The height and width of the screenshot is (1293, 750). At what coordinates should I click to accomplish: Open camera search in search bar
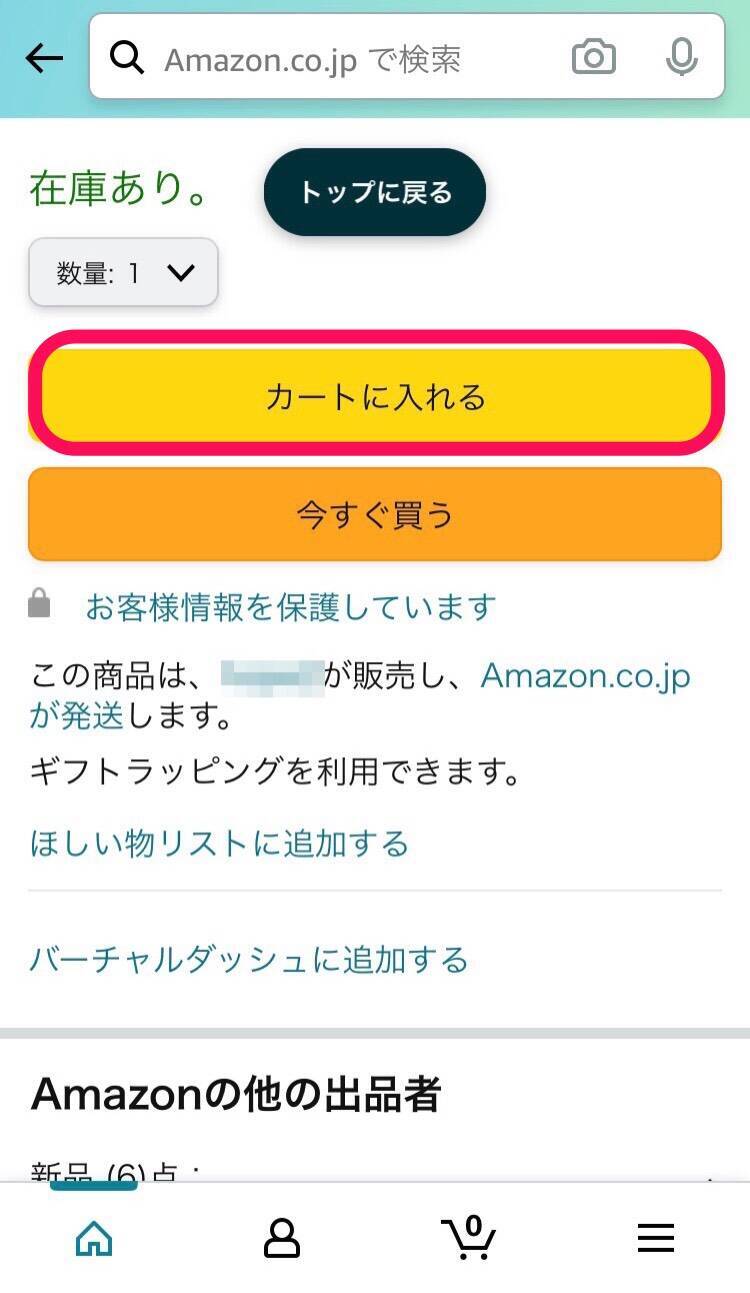point(593,58)
